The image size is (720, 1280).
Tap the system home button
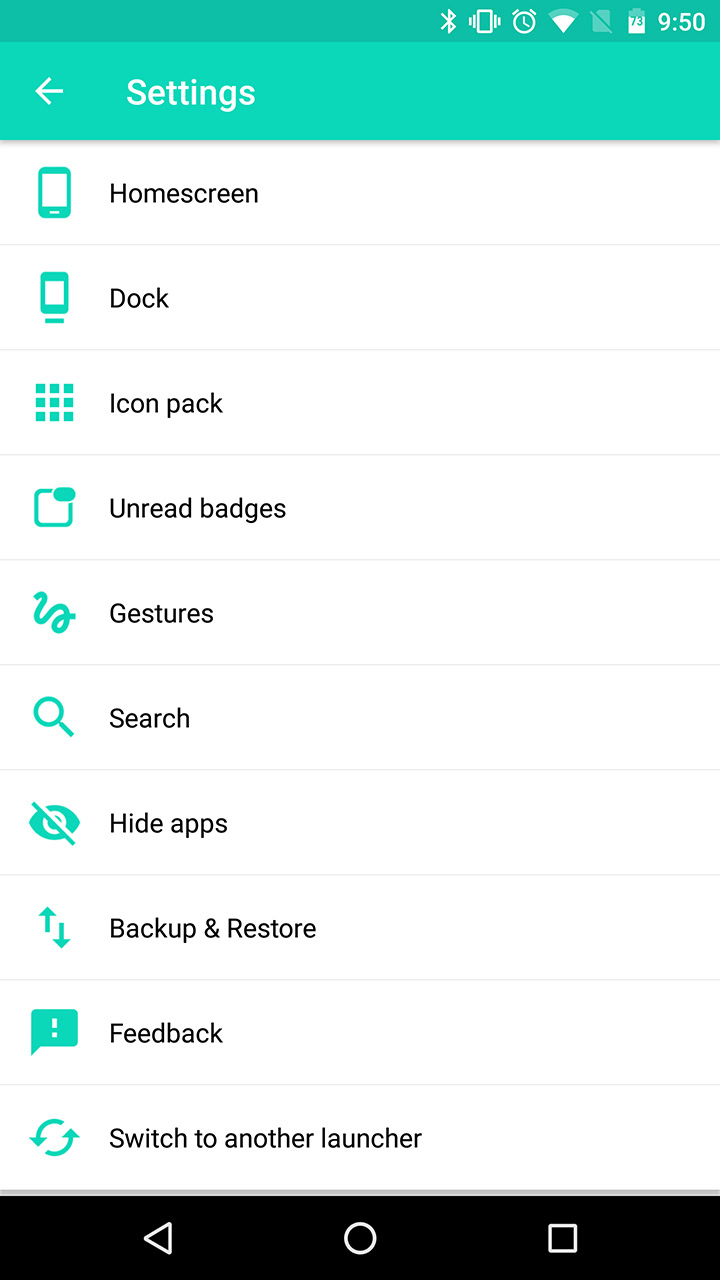coord(360,1238)
